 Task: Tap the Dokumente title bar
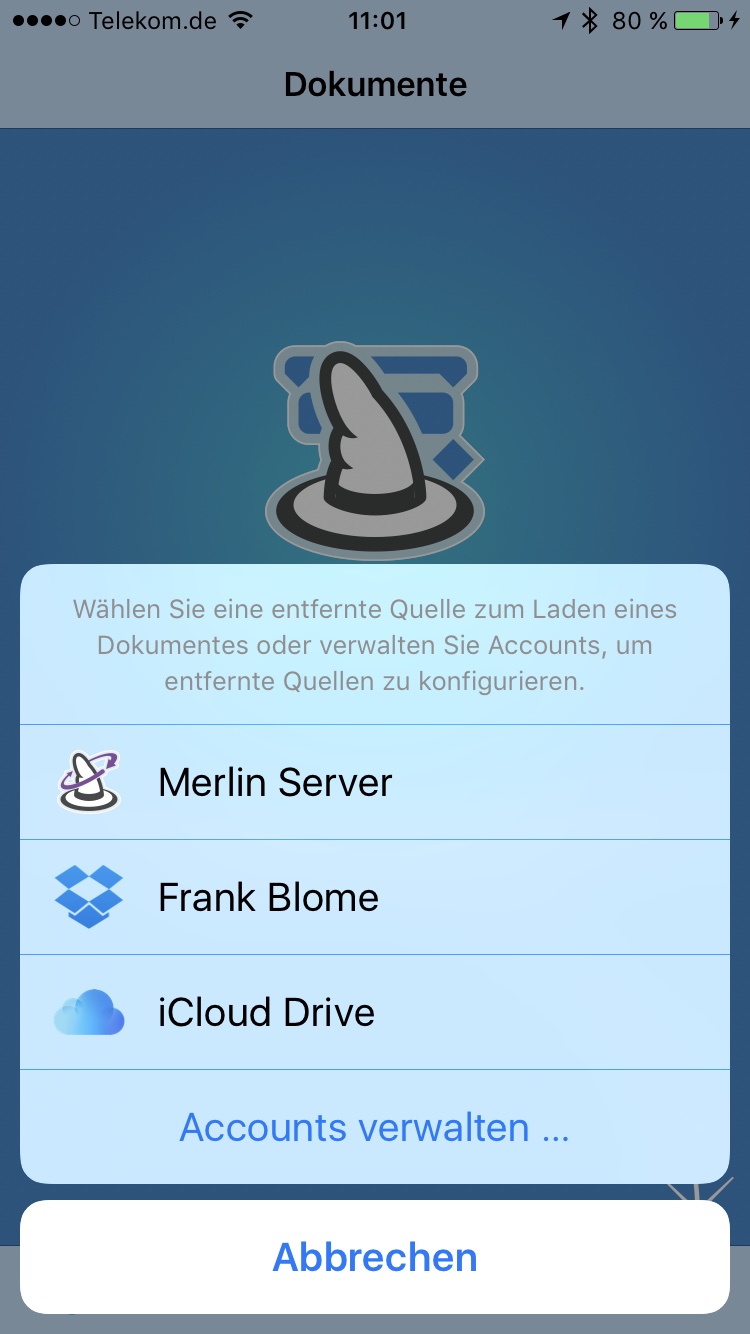[375, 84]
